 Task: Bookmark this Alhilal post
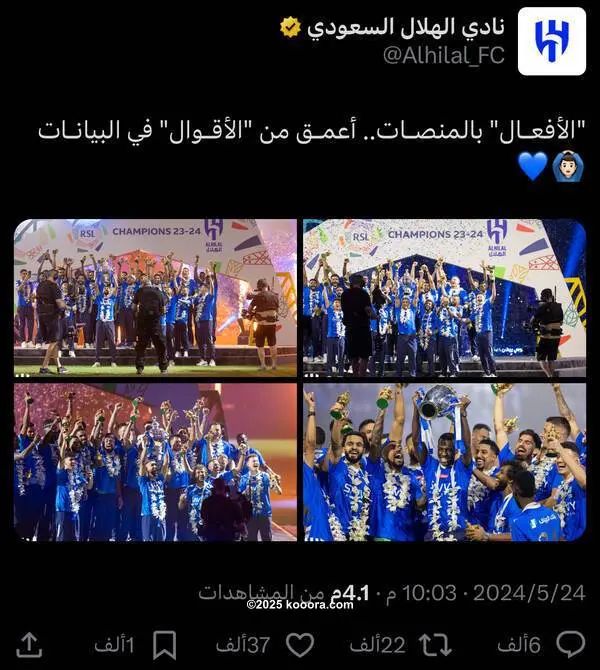(164, 644)
